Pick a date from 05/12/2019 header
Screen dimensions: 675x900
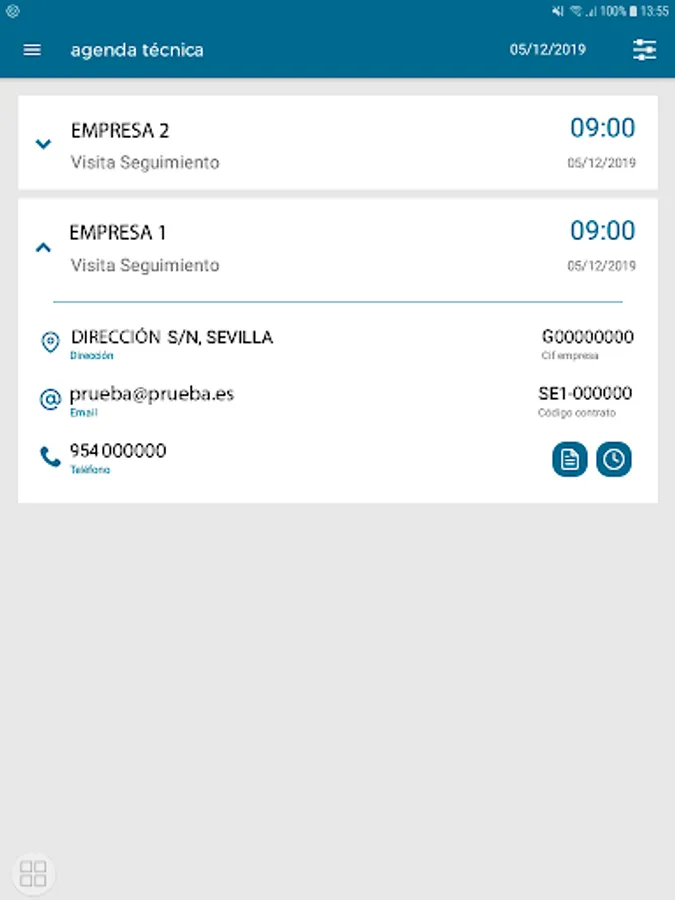pos(548,50)
